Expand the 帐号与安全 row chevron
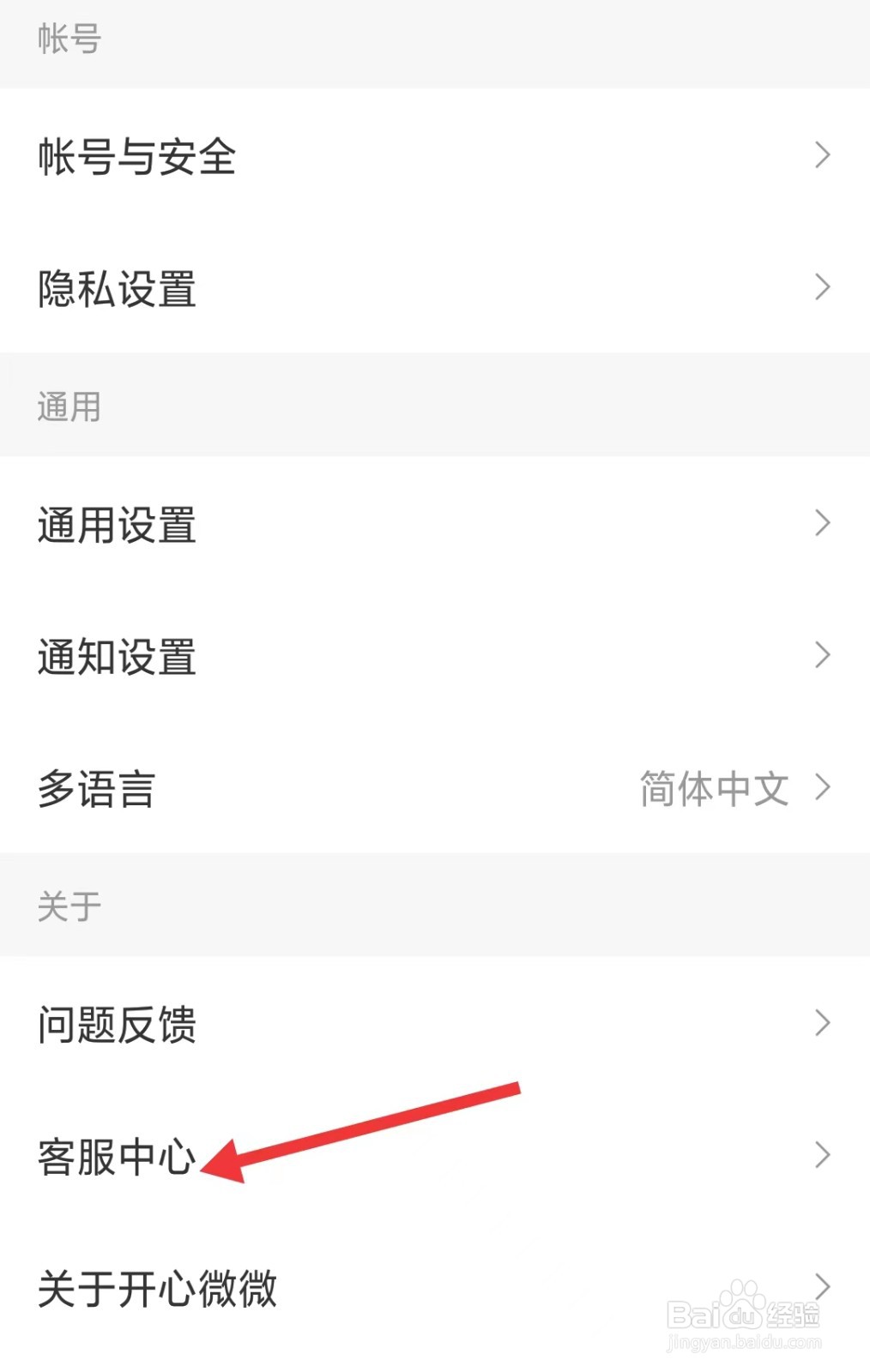The width and height of the screenshot is (870, 1372). pyautogui.click(x=823, y=156)
